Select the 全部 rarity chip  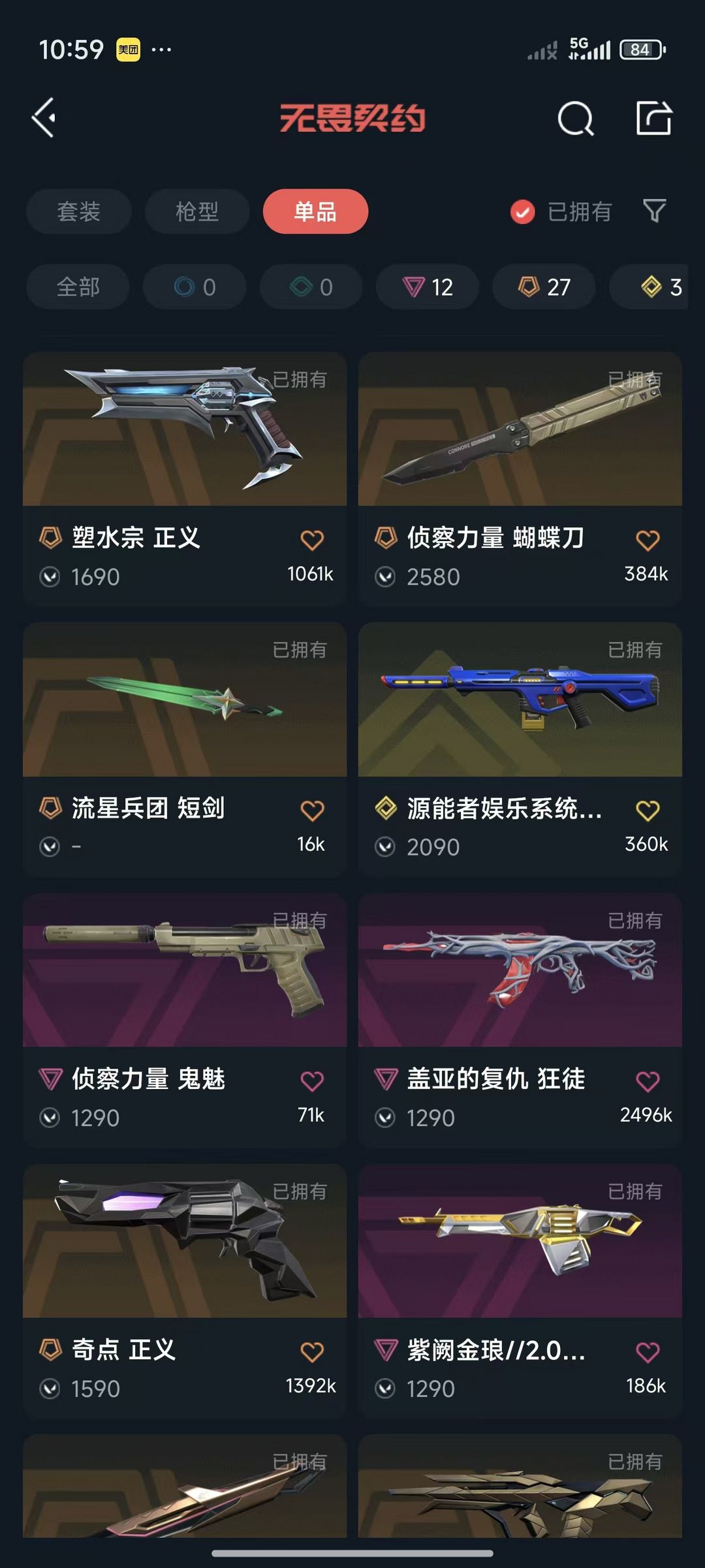[78, 287]
